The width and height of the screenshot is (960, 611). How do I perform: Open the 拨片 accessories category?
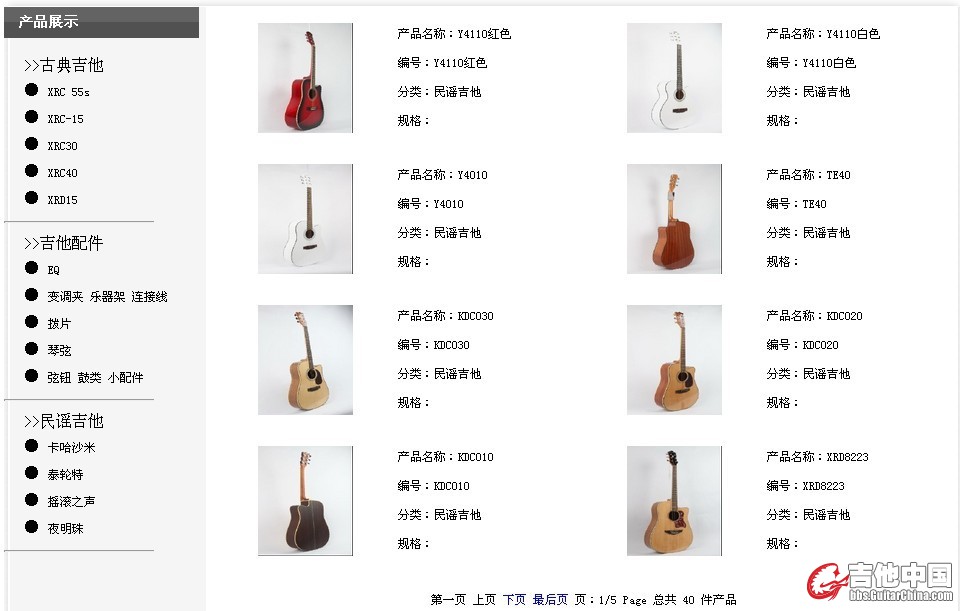59,324
